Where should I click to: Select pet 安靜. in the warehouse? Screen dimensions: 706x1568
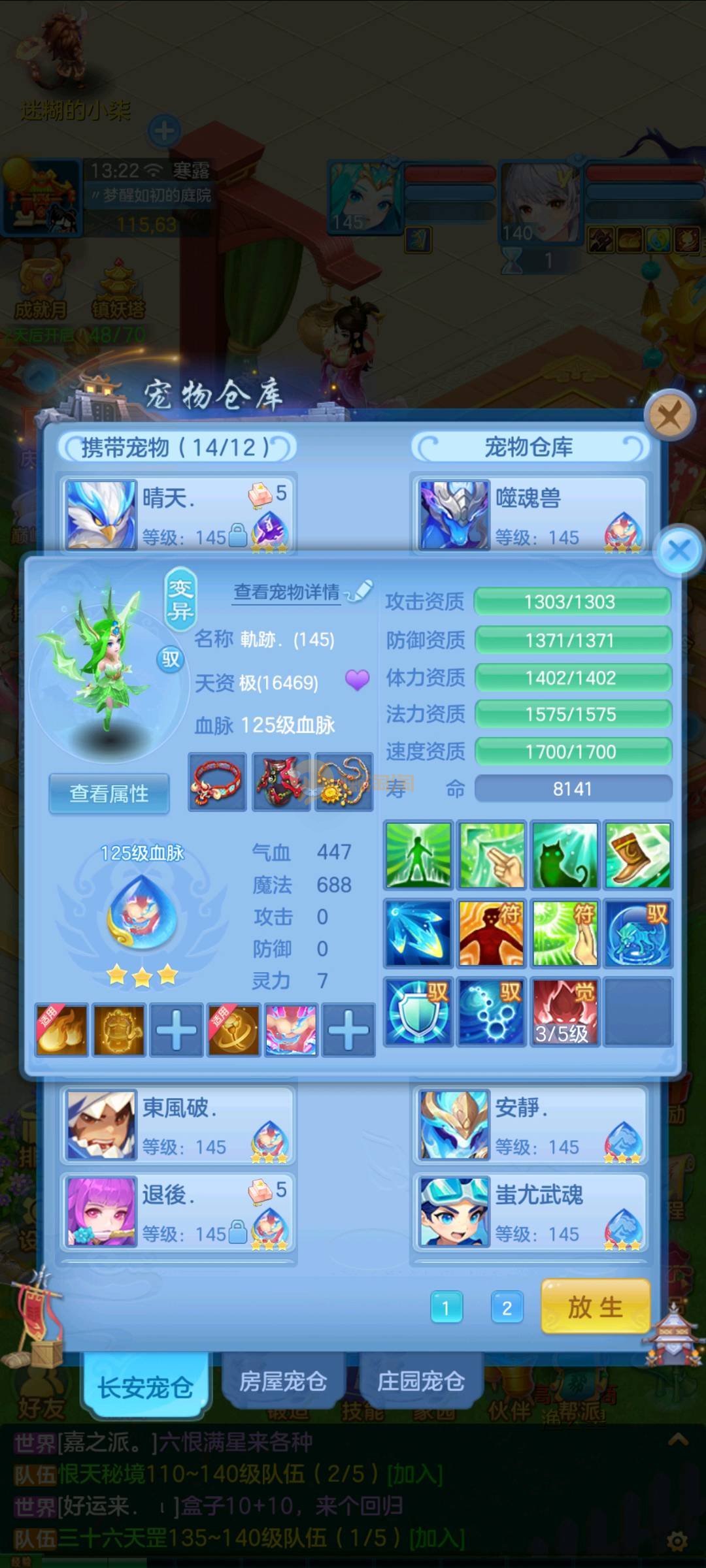[x=531, y=1125]
